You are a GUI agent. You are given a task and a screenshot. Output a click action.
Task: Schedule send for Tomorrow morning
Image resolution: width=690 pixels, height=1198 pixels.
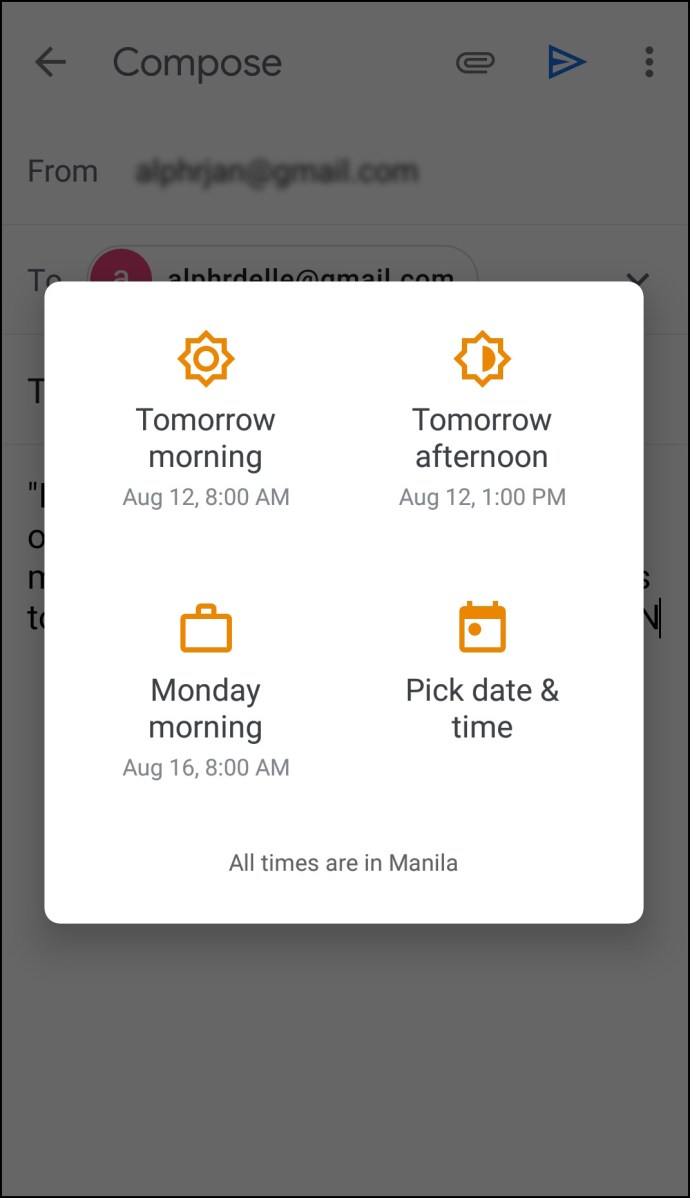pyautogui.click(x=206, y=419)
